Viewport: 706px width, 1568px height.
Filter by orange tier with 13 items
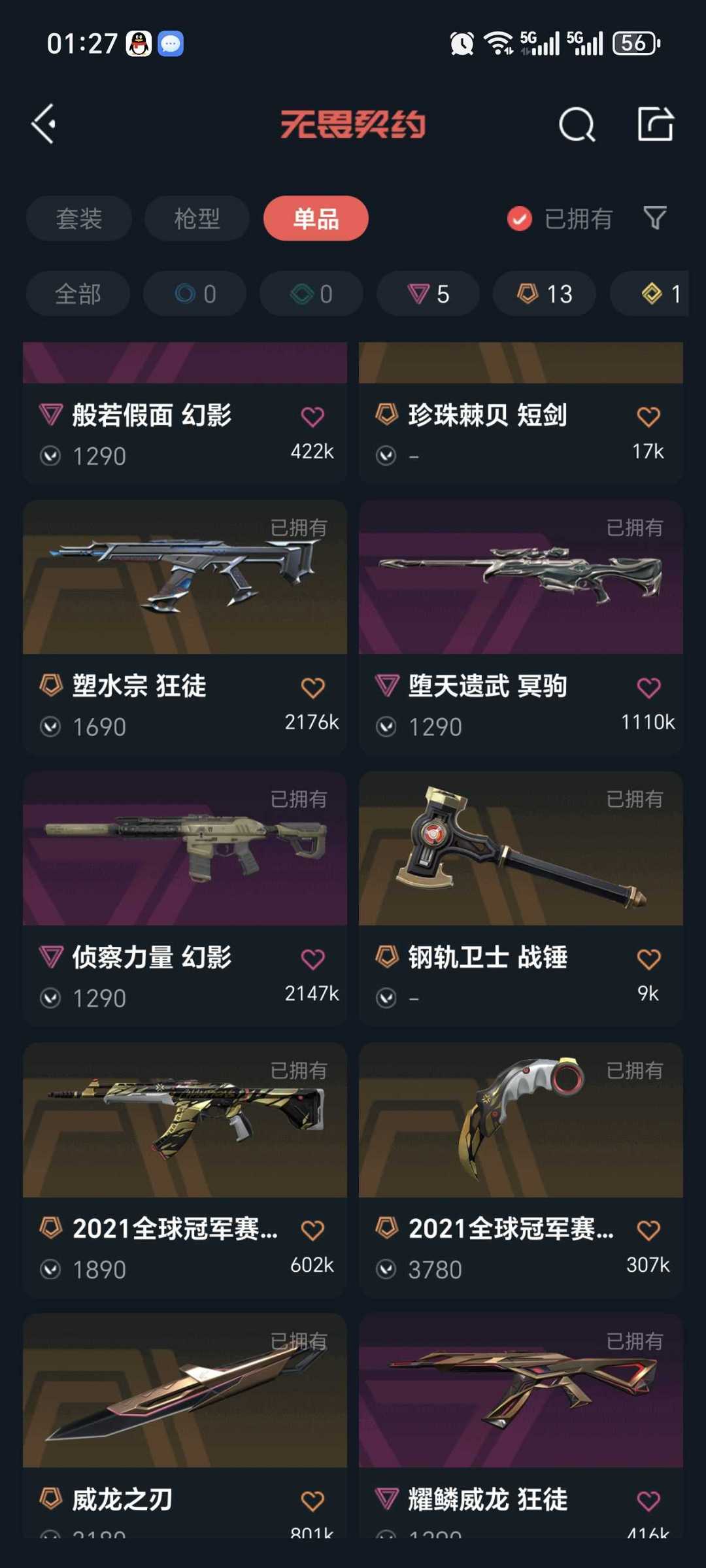coord(545,294)
